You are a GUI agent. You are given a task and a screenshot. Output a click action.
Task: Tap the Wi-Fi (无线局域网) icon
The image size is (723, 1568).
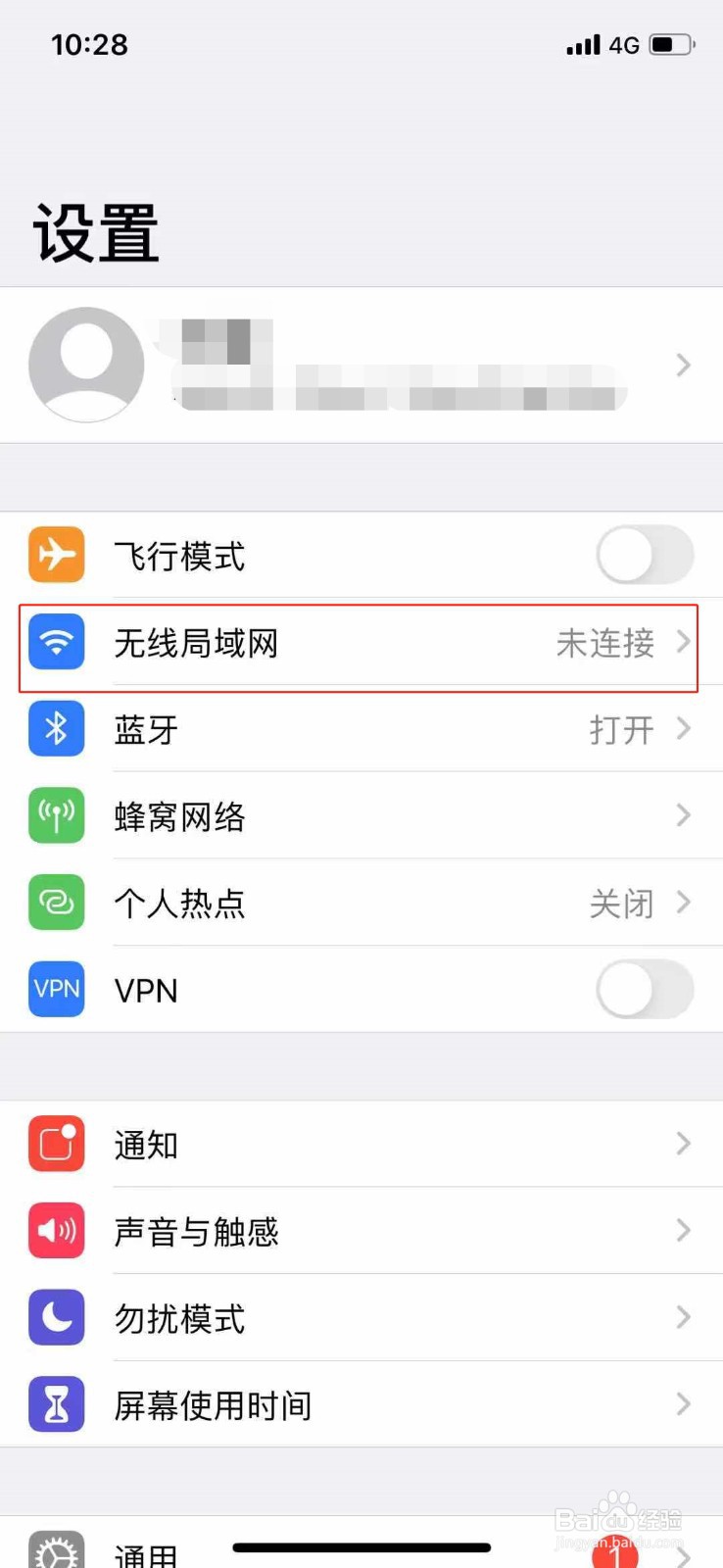click(56, 642)
